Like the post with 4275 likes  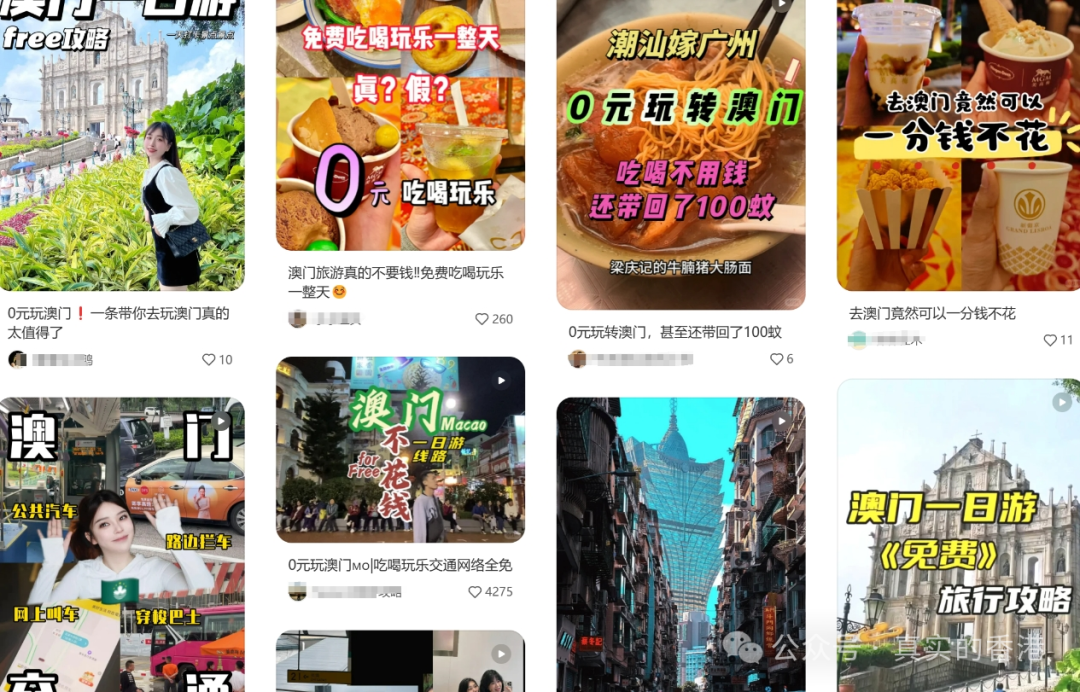[475, 592]
